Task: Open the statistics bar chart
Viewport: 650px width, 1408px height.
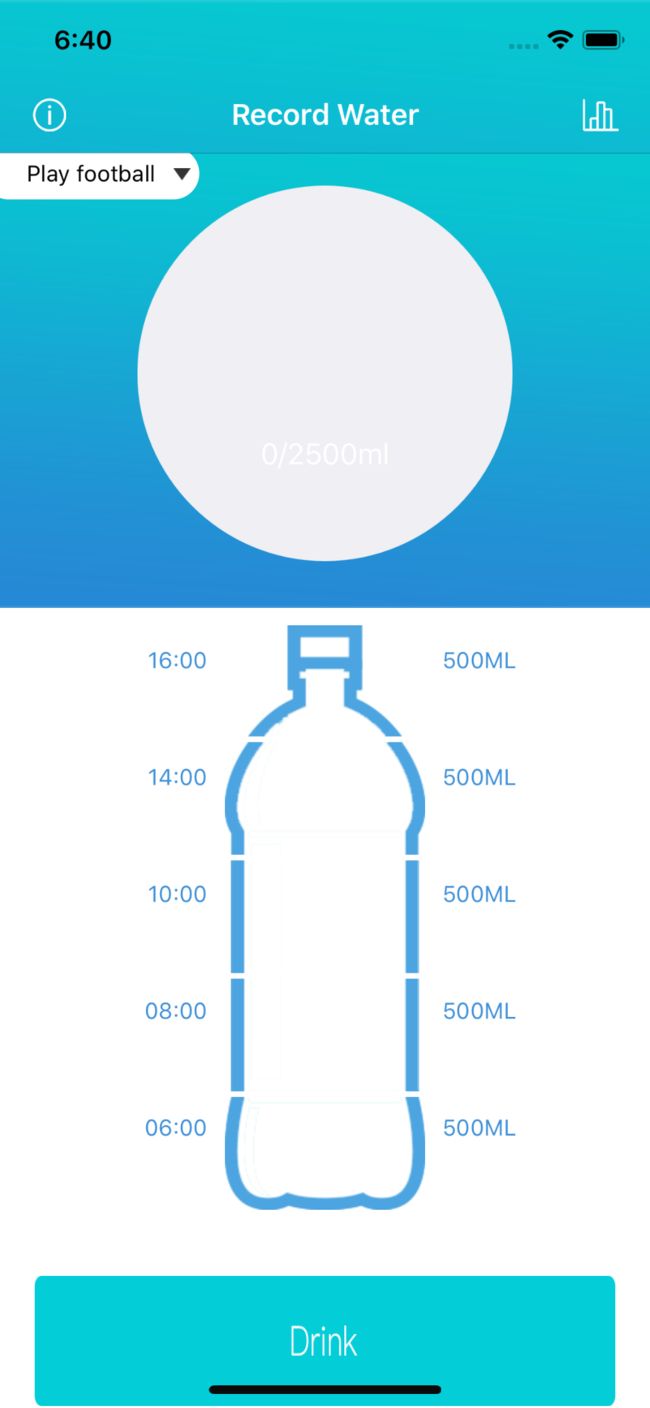Action: pos(600,115)
